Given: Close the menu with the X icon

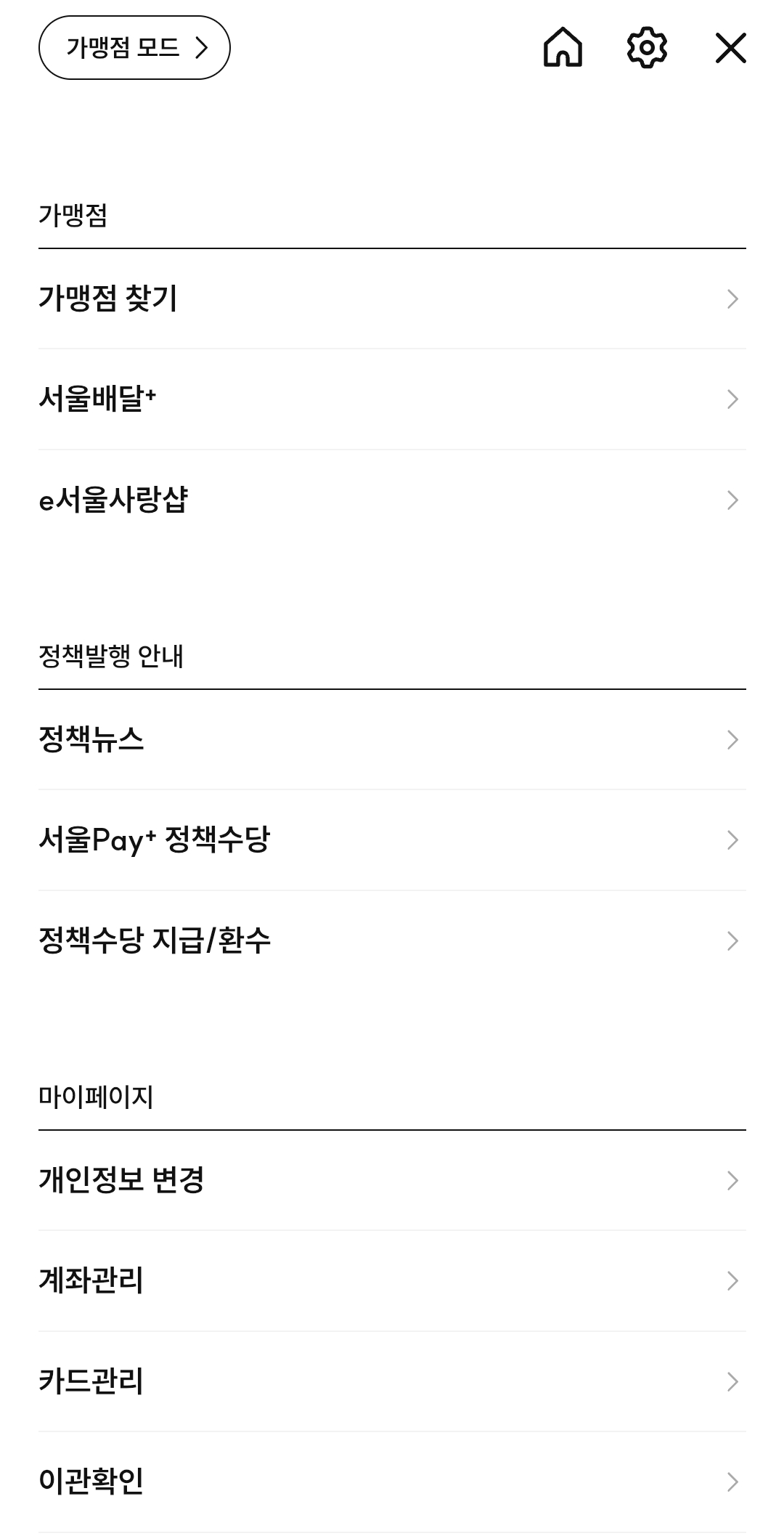Looking at the screenshot, I should [732, 49].
